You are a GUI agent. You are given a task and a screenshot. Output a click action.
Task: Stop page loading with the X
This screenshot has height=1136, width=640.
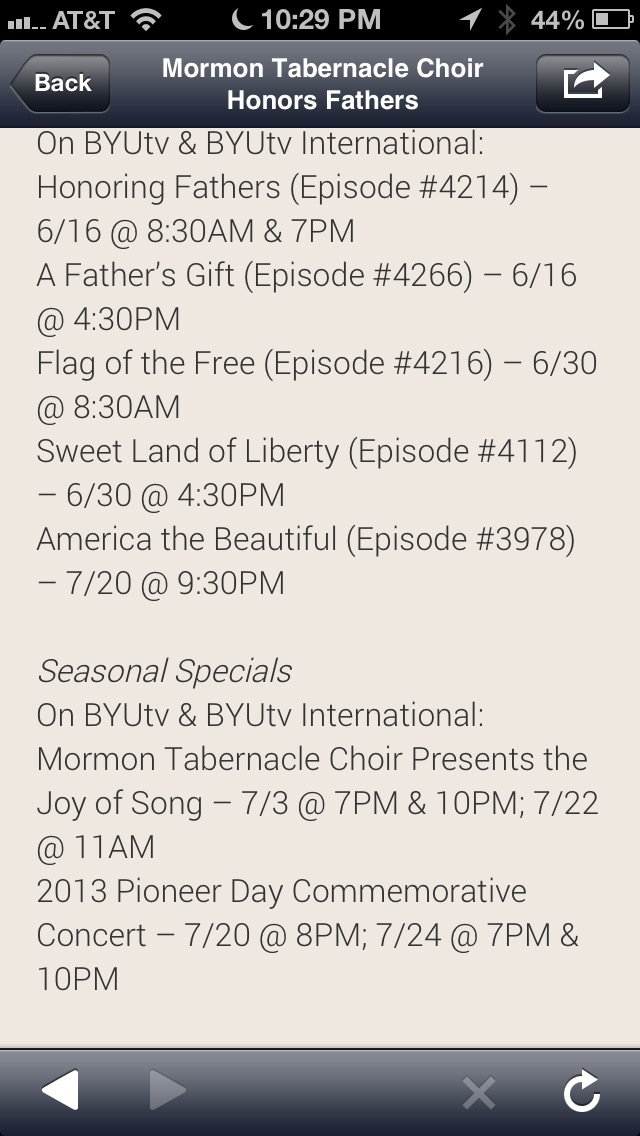click(479, 1093)
